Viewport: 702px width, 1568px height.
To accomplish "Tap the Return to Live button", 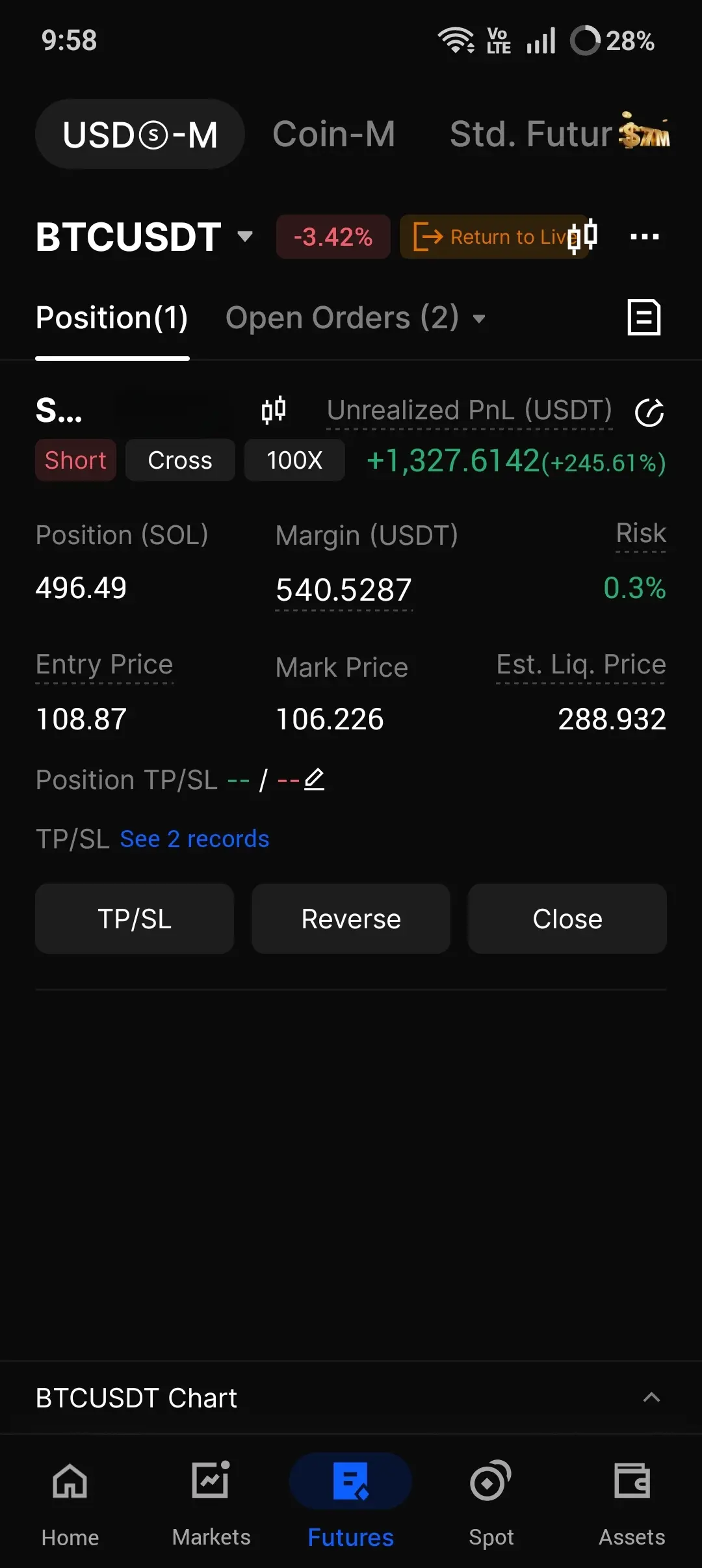I will point(491,237).
